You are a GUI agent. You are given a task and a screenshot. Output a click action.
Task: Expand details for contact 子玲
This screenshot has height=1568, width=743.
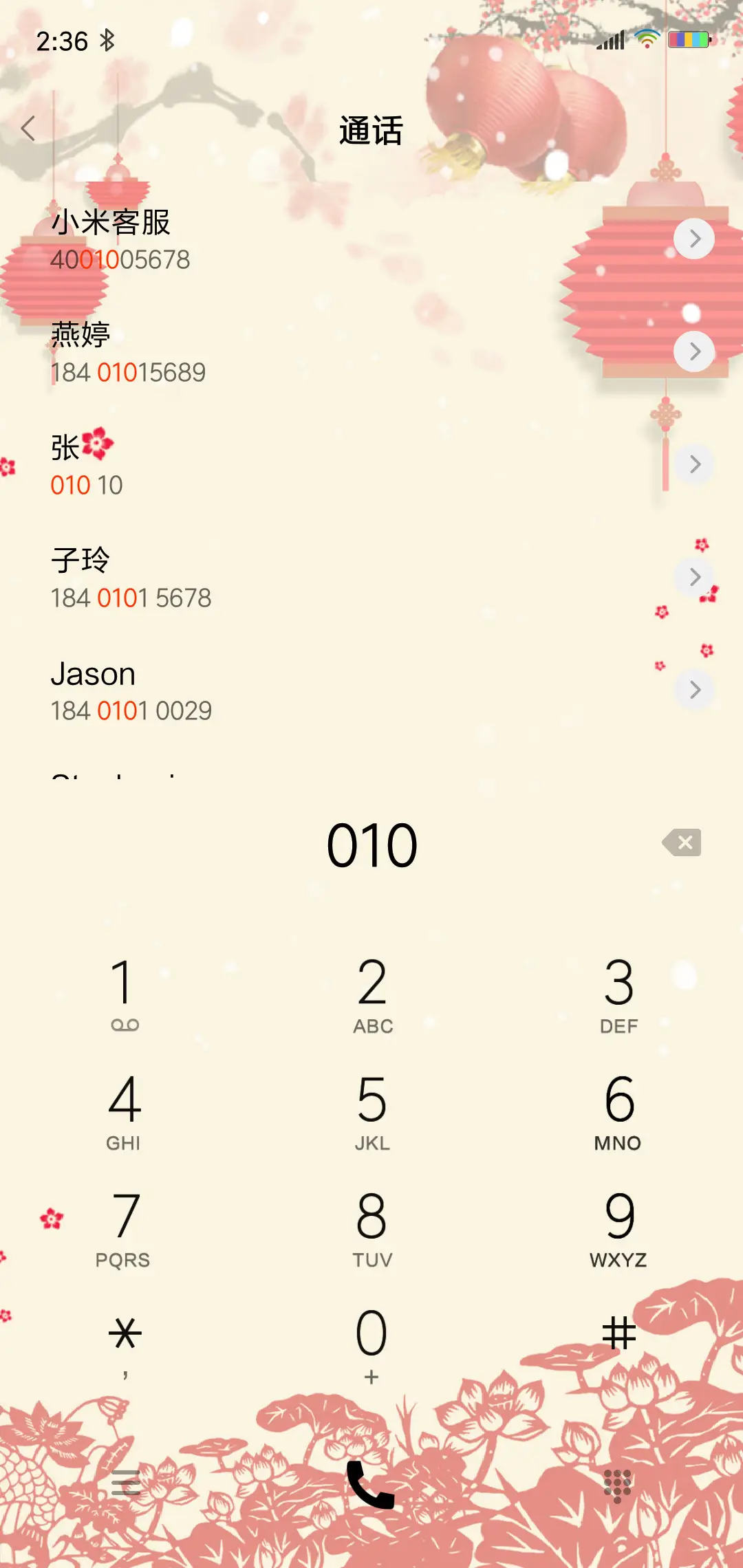click(x=693, y=578)
